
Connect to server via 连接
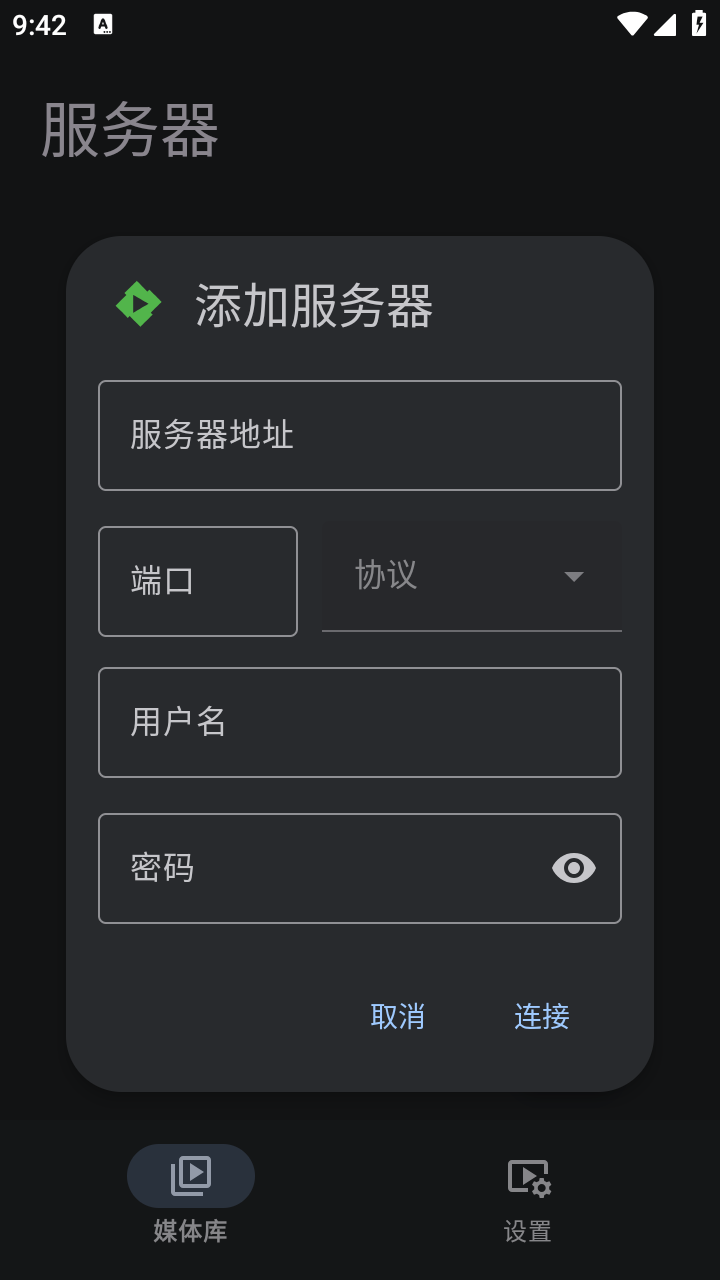(542, 1016)
